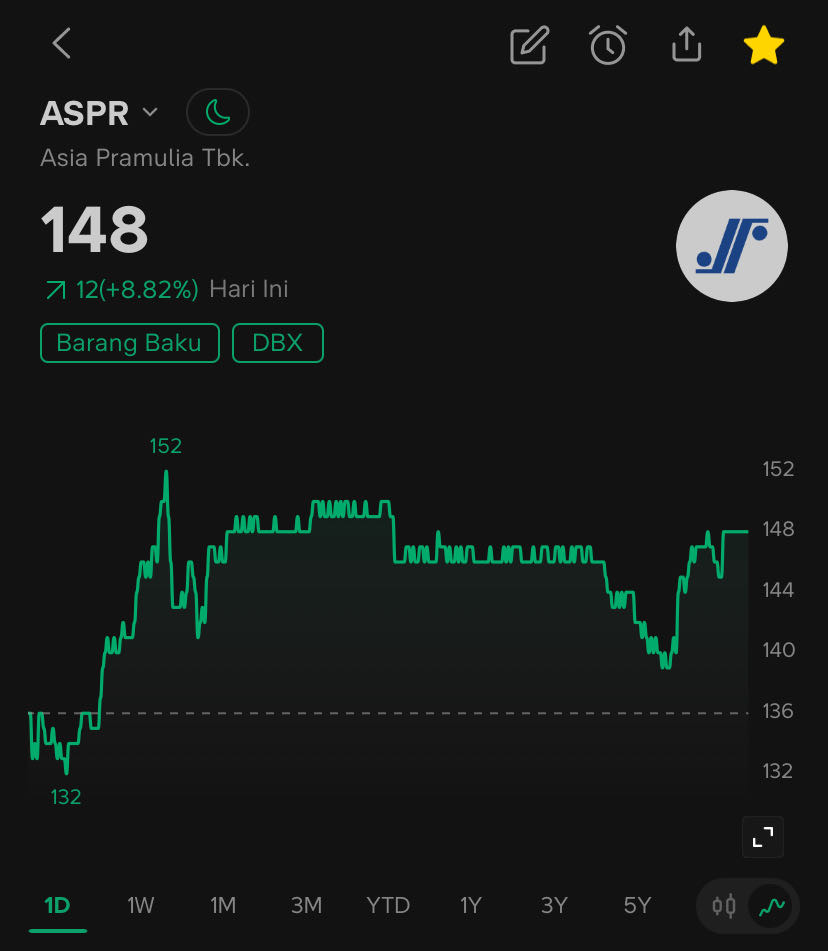This screenshot has width=828, height=951.
Task: Set a price alert with the clock icon
Action: coord(608,45)
